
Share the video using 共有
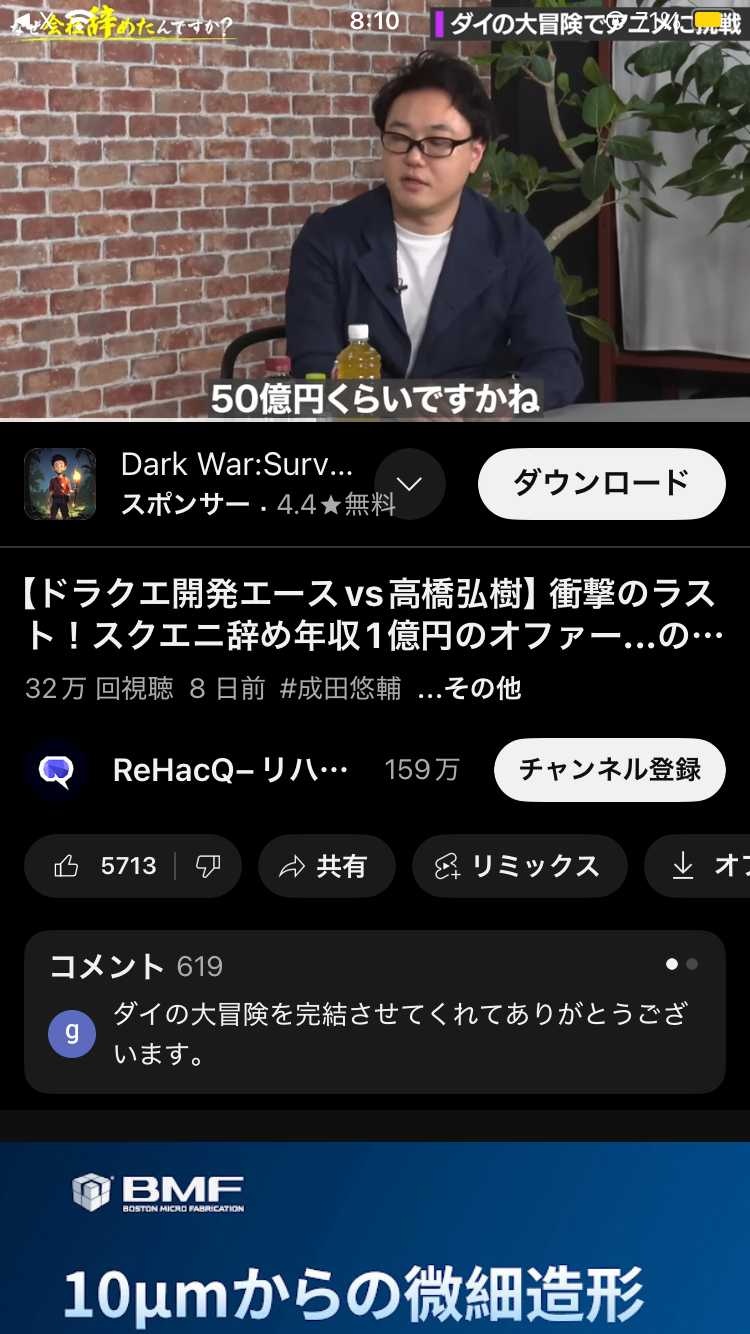click(327, 866)
